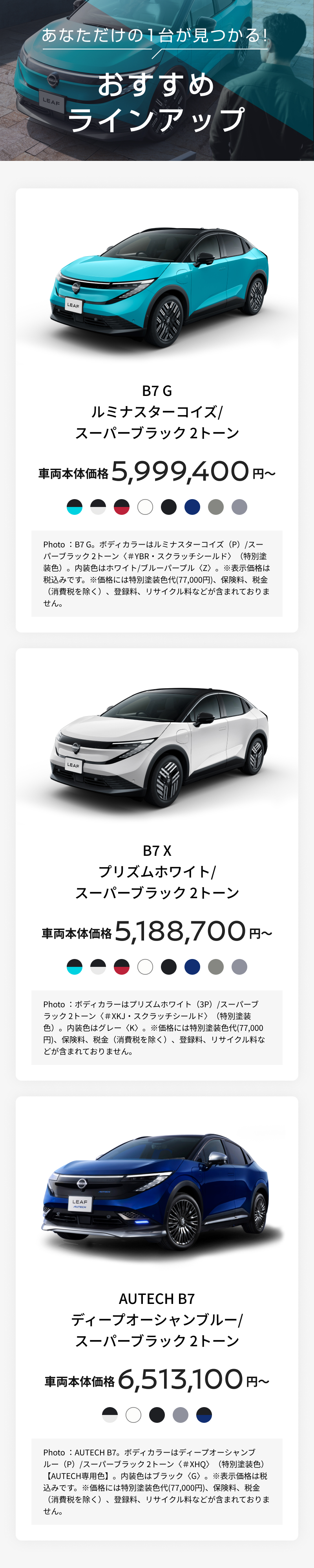Pick solid blue swatch under B7 G
Screen dimensions: 314x1568
(192, 507)
